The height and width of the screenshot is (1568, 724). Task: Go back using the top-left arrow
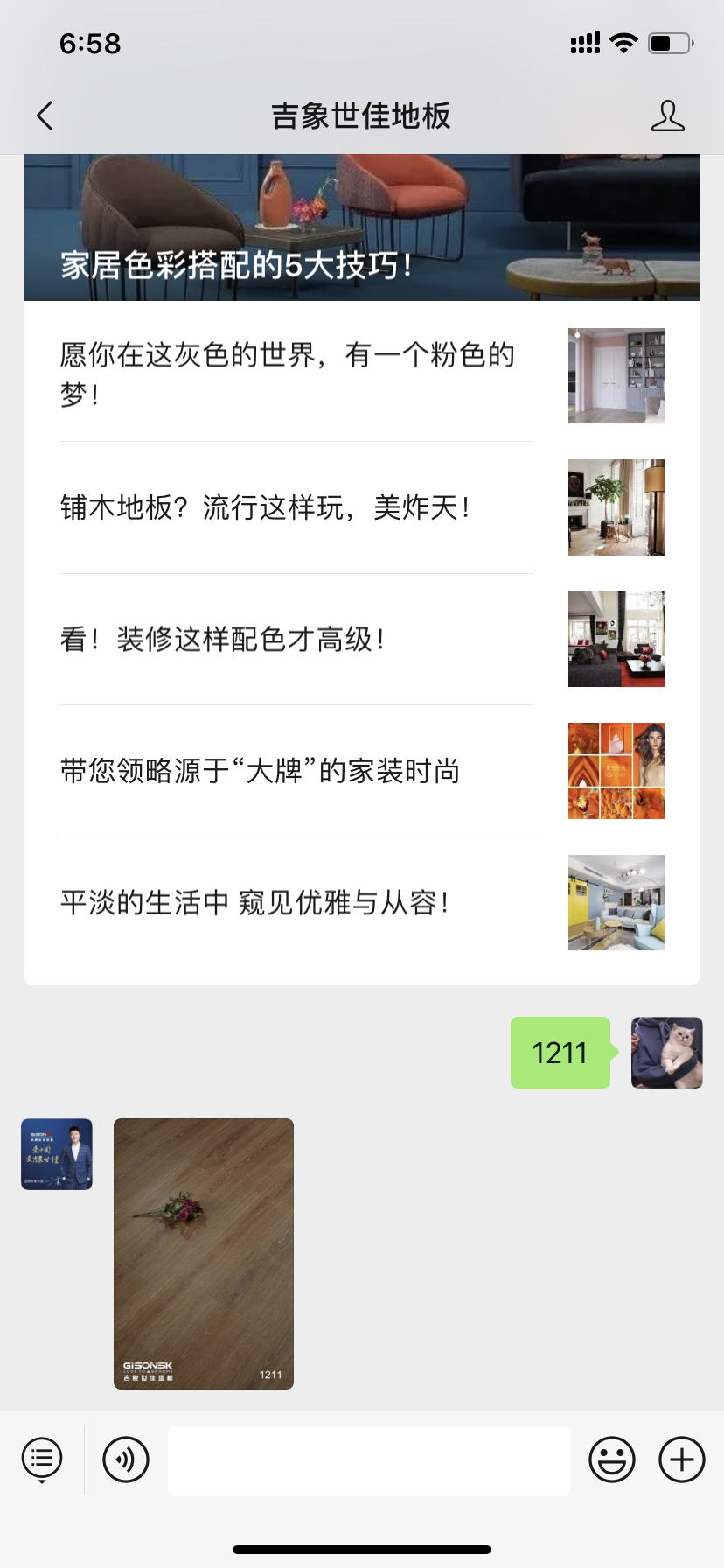tap(45, 115)
